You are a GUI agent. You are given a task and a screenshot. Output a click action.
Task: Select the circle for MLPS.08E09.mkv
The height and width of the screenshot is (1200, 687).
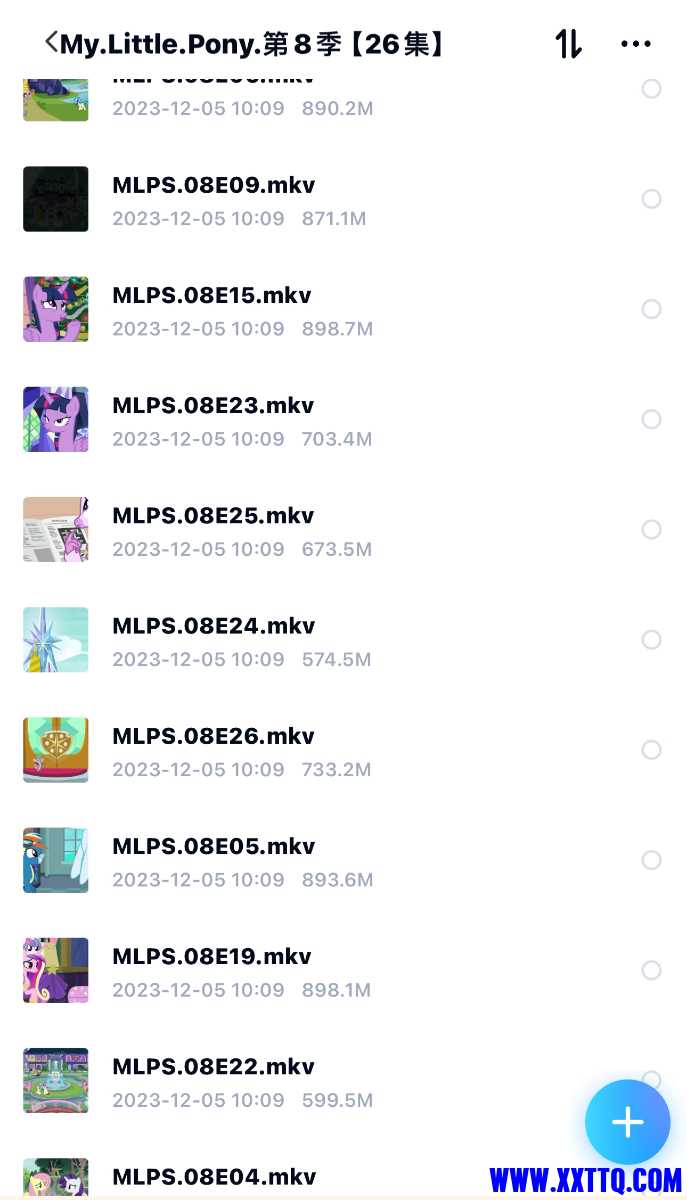(651, 199)
